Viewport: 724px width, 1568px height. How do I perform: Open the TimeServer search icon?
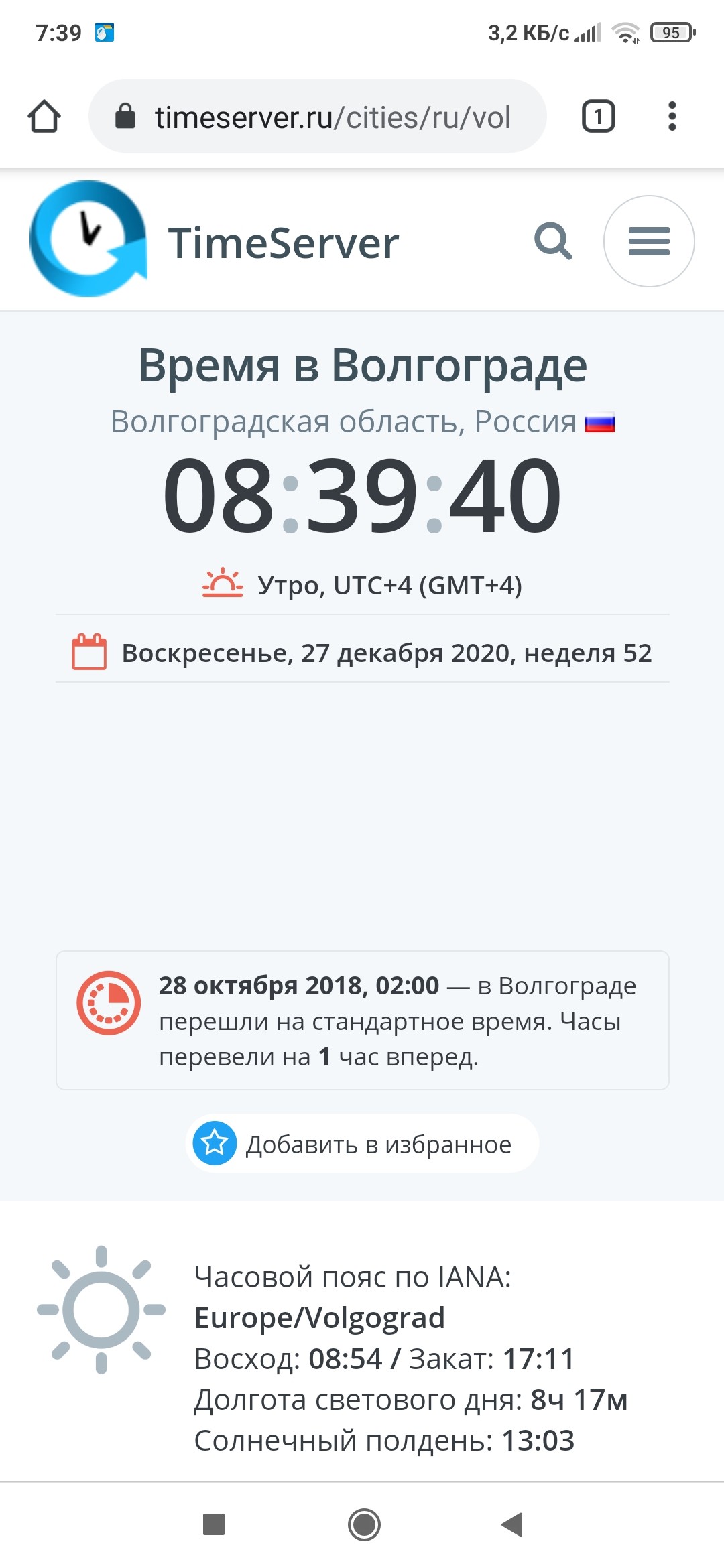pyautogui.click(x=553, y=241)
